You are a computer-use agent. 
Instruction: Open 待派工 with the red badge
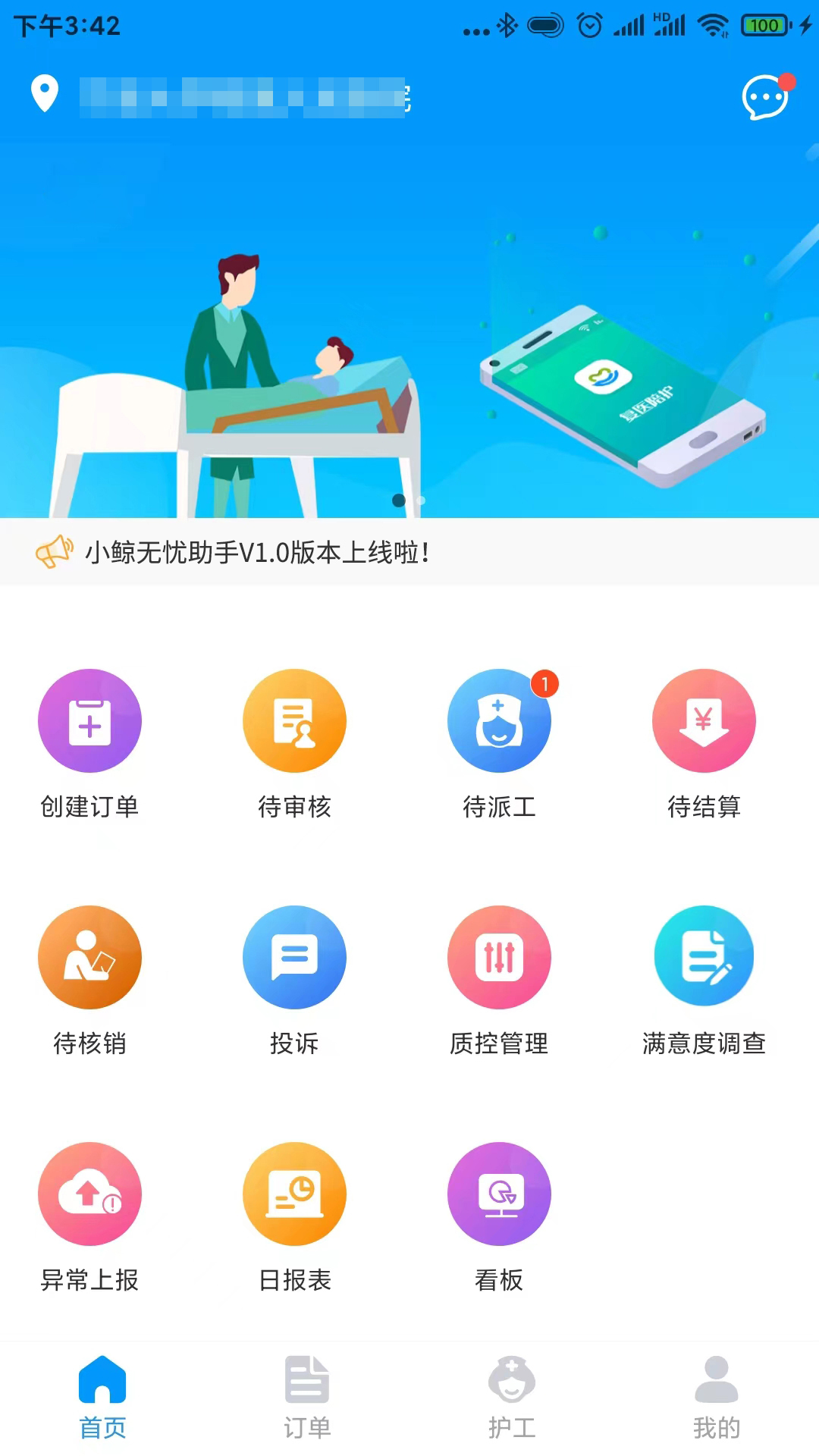[499, 721]
